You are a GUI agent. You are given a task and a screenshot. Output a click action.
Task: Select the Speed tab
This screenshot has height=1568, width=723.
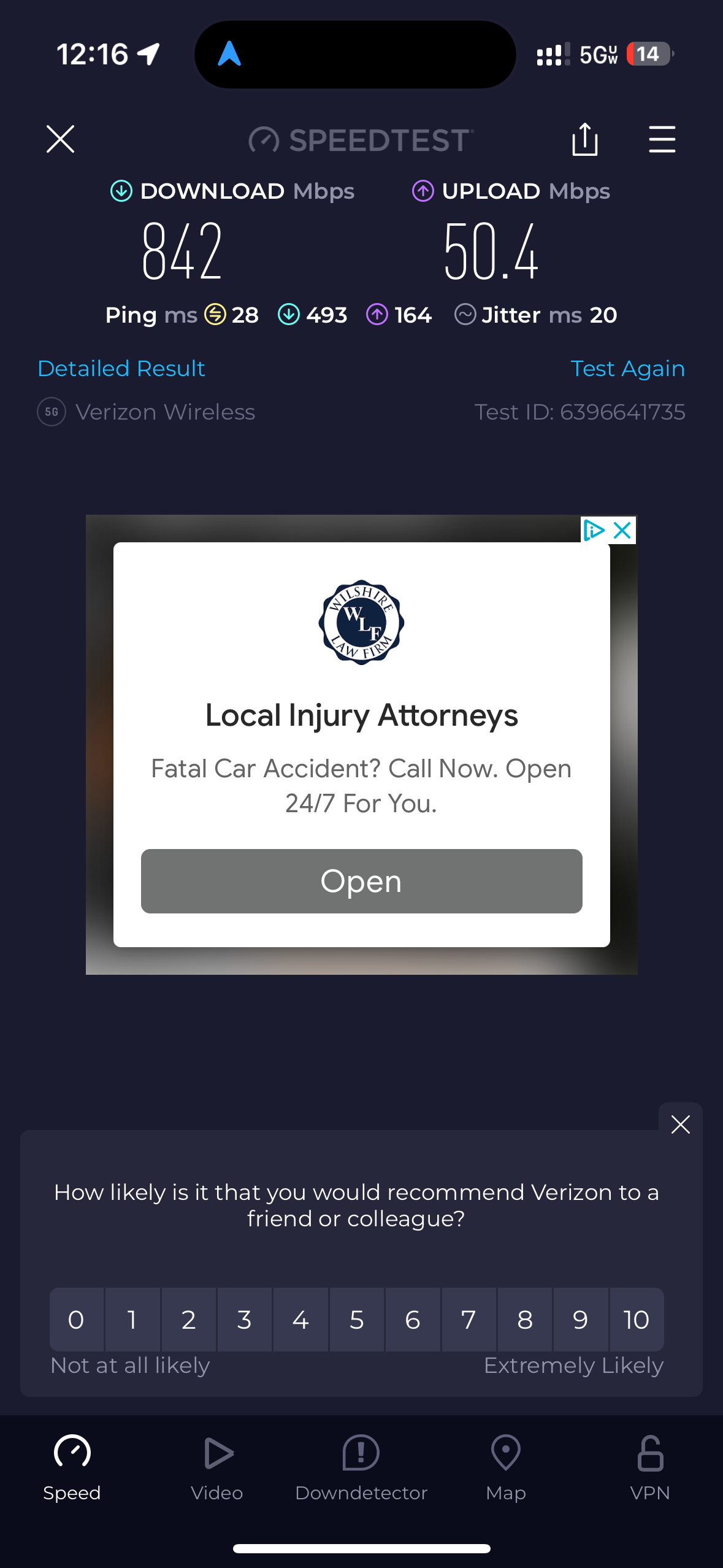[72, 1467]
